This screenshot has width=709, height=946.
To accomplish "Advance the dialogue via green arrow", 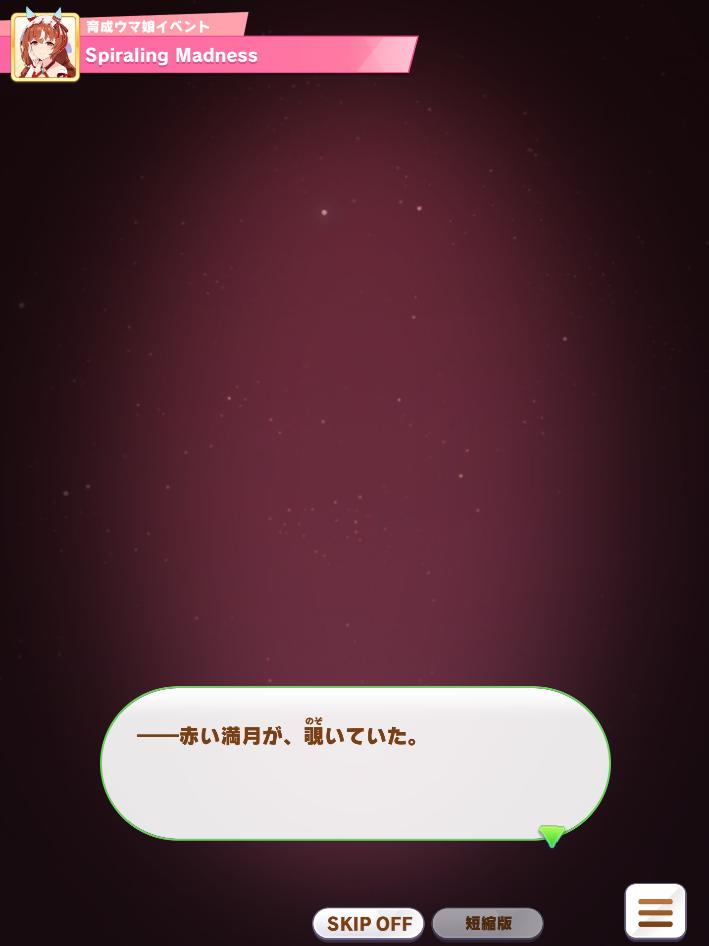I will [551, 836].
